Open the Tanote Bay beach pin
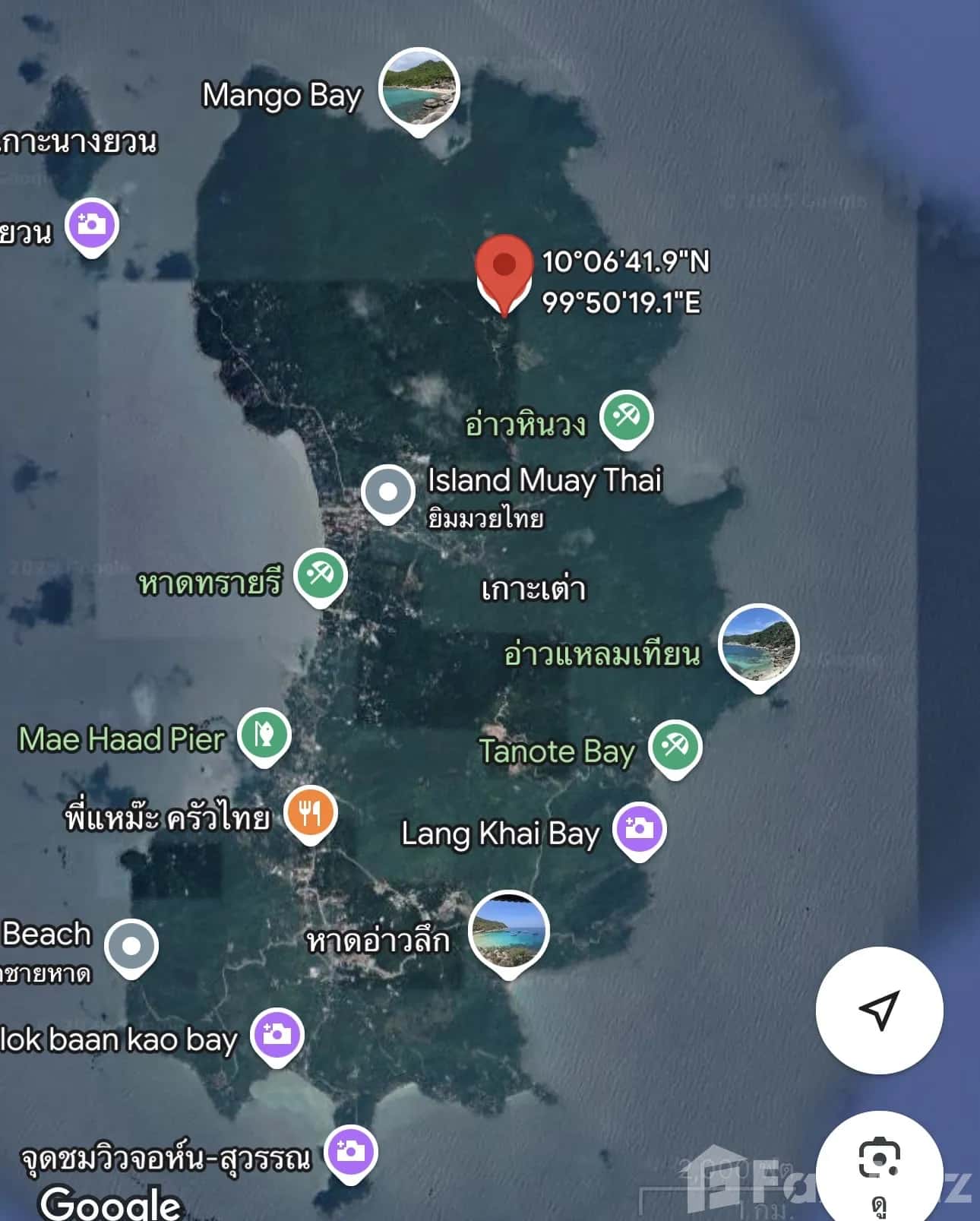The image size is (980, 1221). point(675,747)
